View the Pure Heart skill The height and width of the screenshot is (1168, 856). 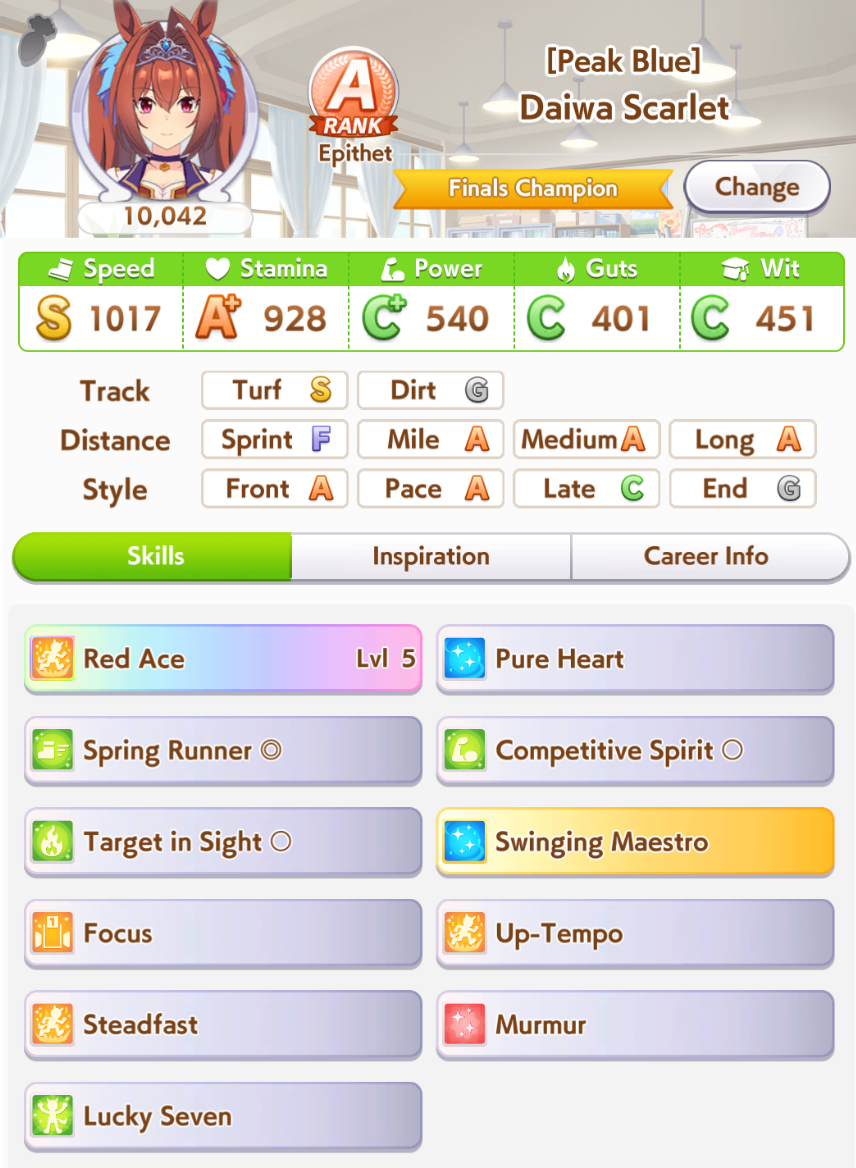pyautogui.click(x=635, y=659)
